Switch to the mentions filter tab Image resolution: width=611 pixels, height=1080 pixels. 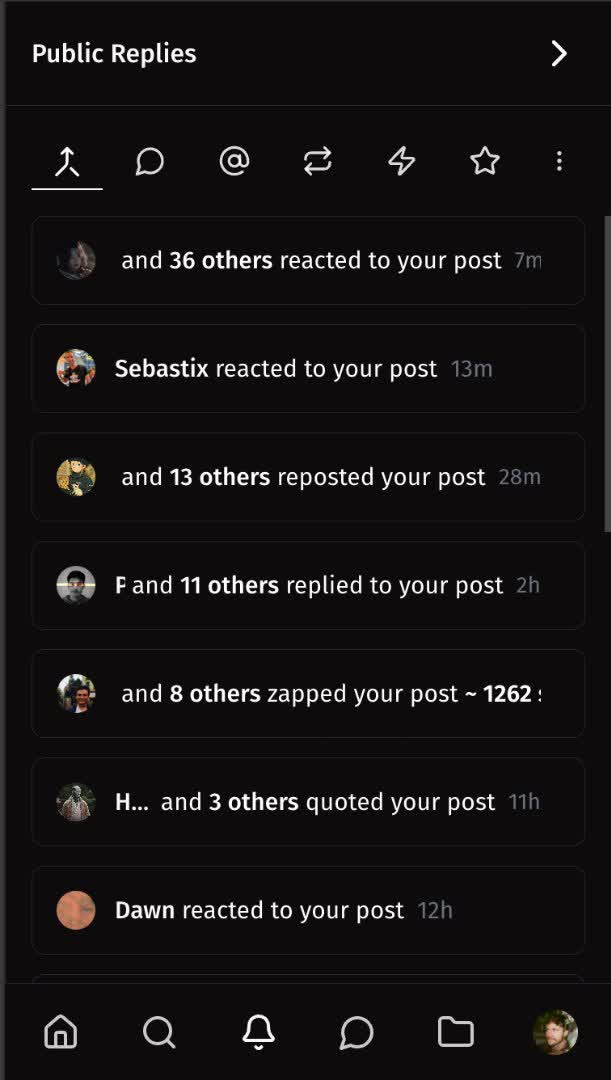pos(234,161)
